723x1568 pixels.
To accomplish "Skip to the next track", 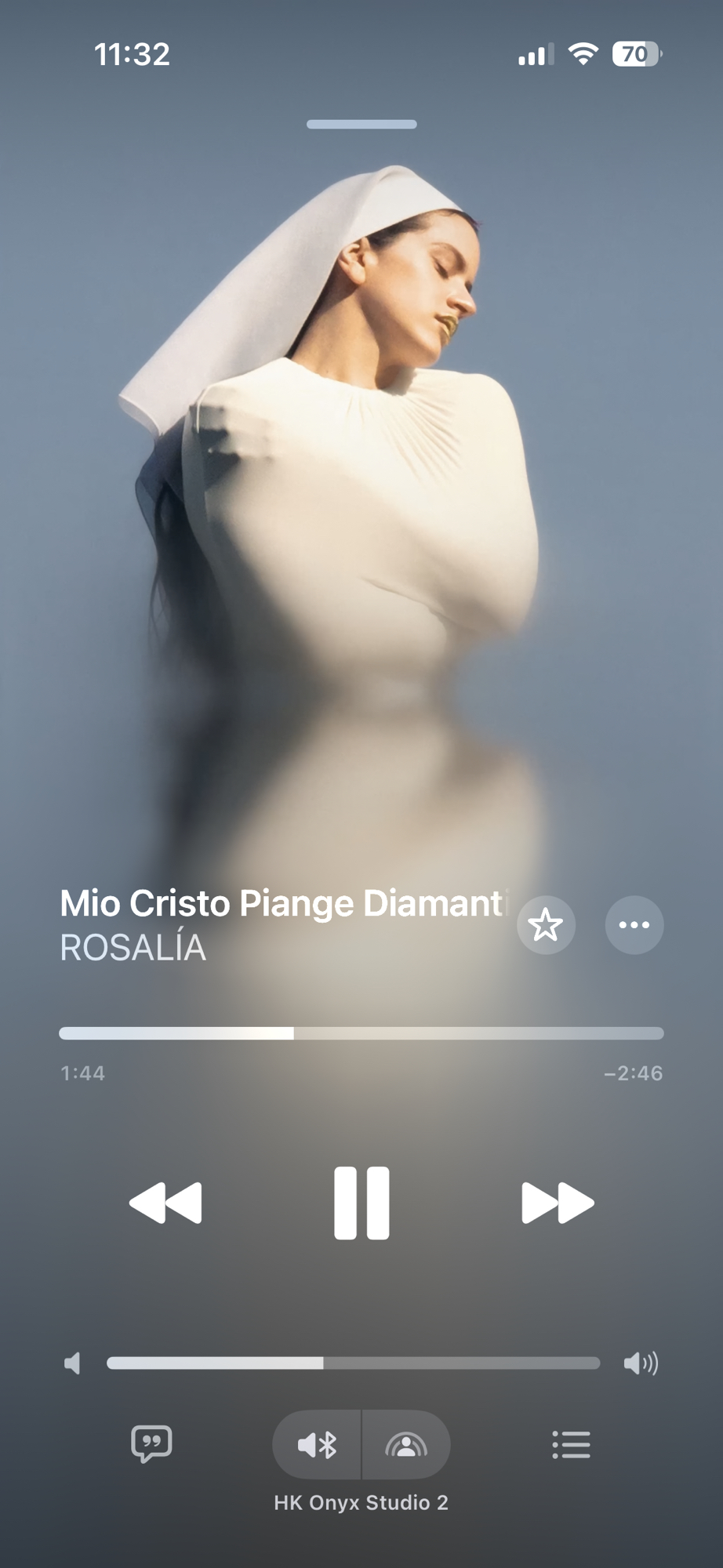I will [558, 1203].
